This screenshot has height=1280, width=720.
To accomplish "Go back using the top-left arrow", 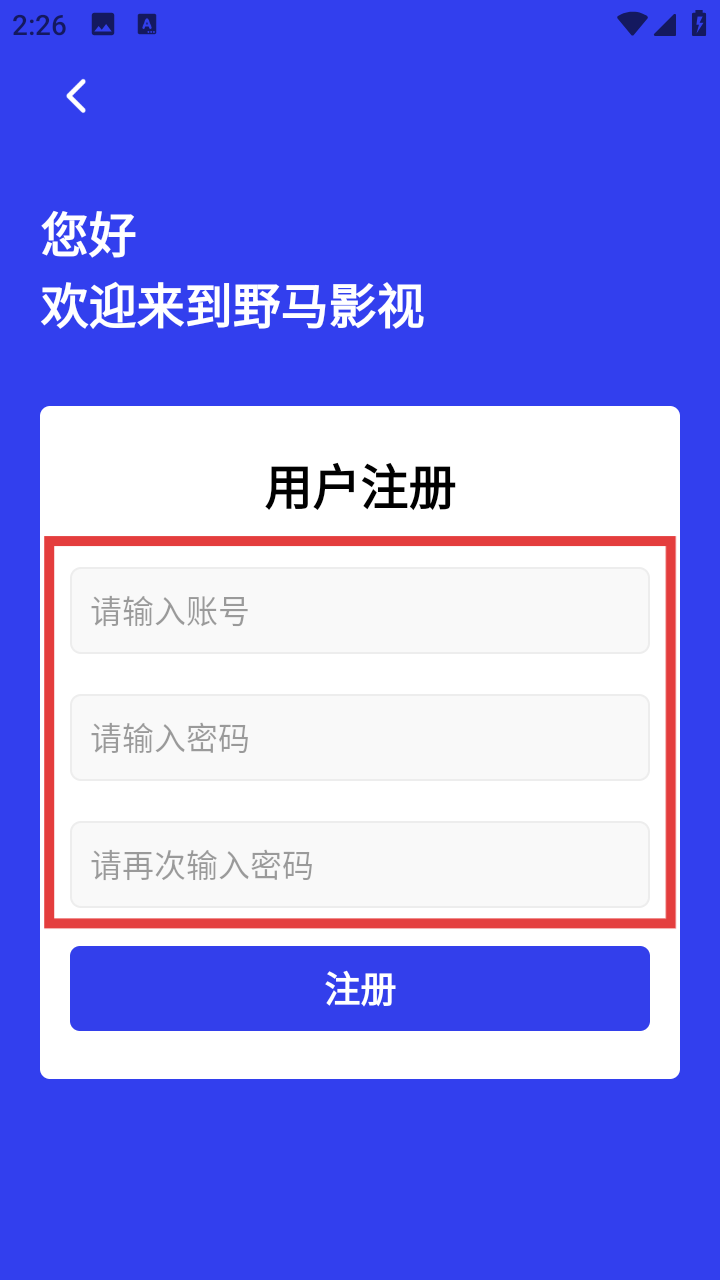I will [76, 96].
